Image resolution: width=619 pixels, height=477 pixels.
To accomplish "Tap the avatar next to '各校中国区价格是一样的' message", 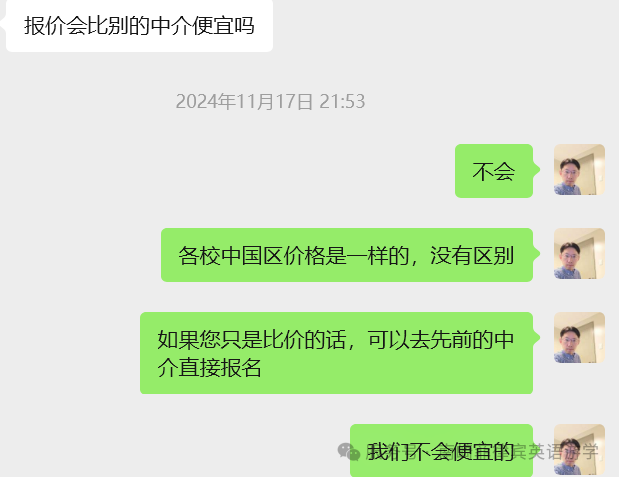I will [x=579, y=254].
